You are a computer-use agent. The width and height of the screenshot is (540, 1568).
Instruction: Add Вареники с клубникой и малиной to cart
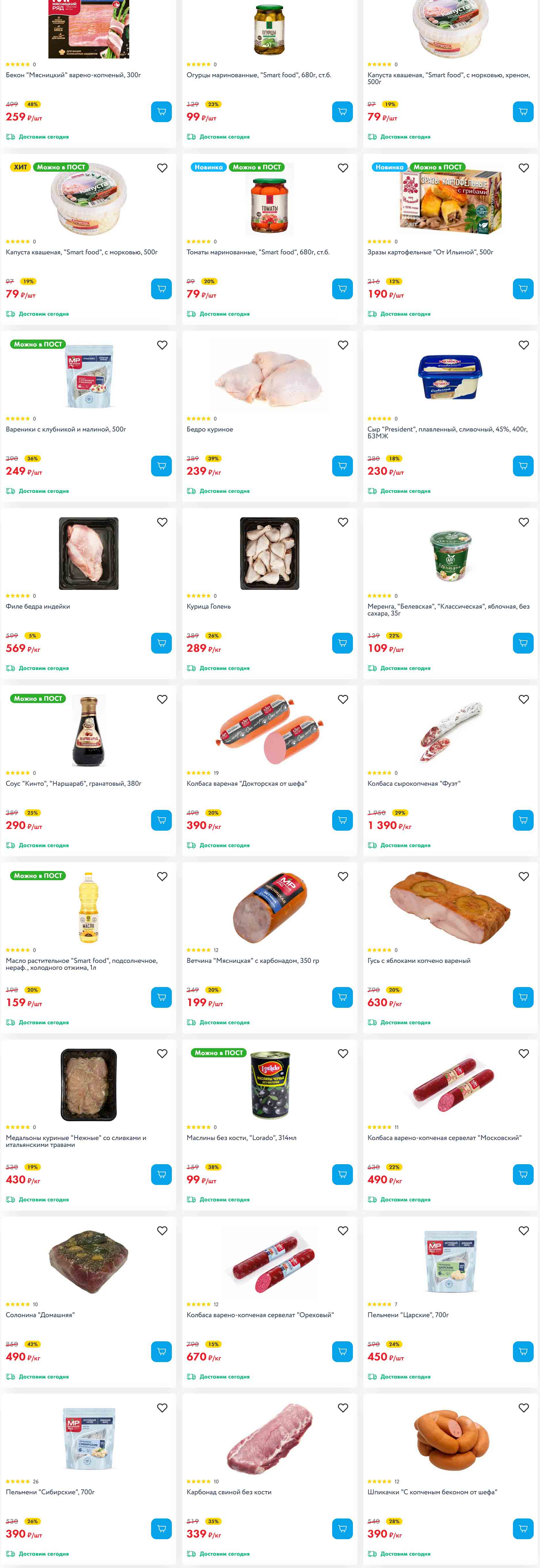(x=161, y=466)
